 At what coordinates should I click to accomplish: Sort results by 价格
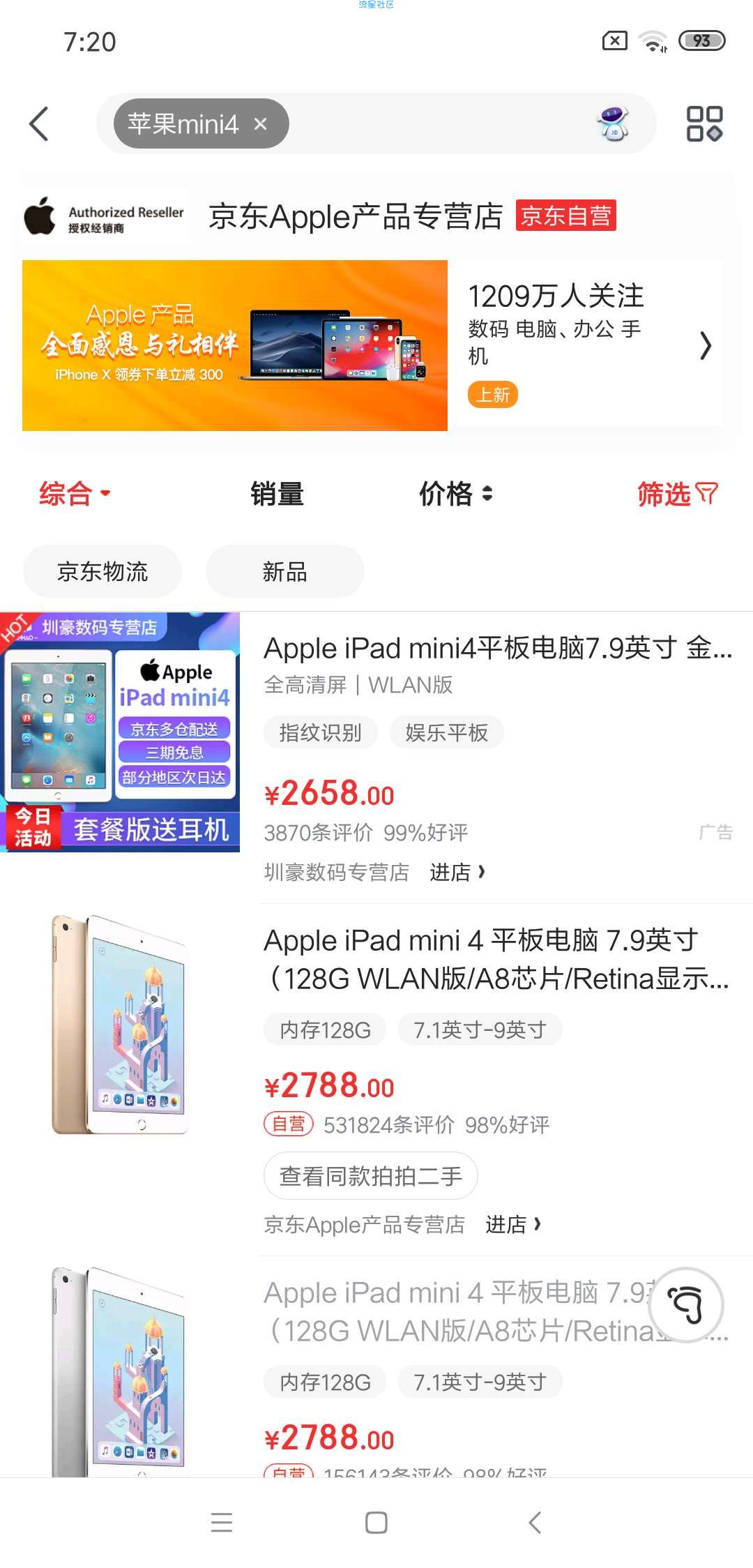point(455,494)
